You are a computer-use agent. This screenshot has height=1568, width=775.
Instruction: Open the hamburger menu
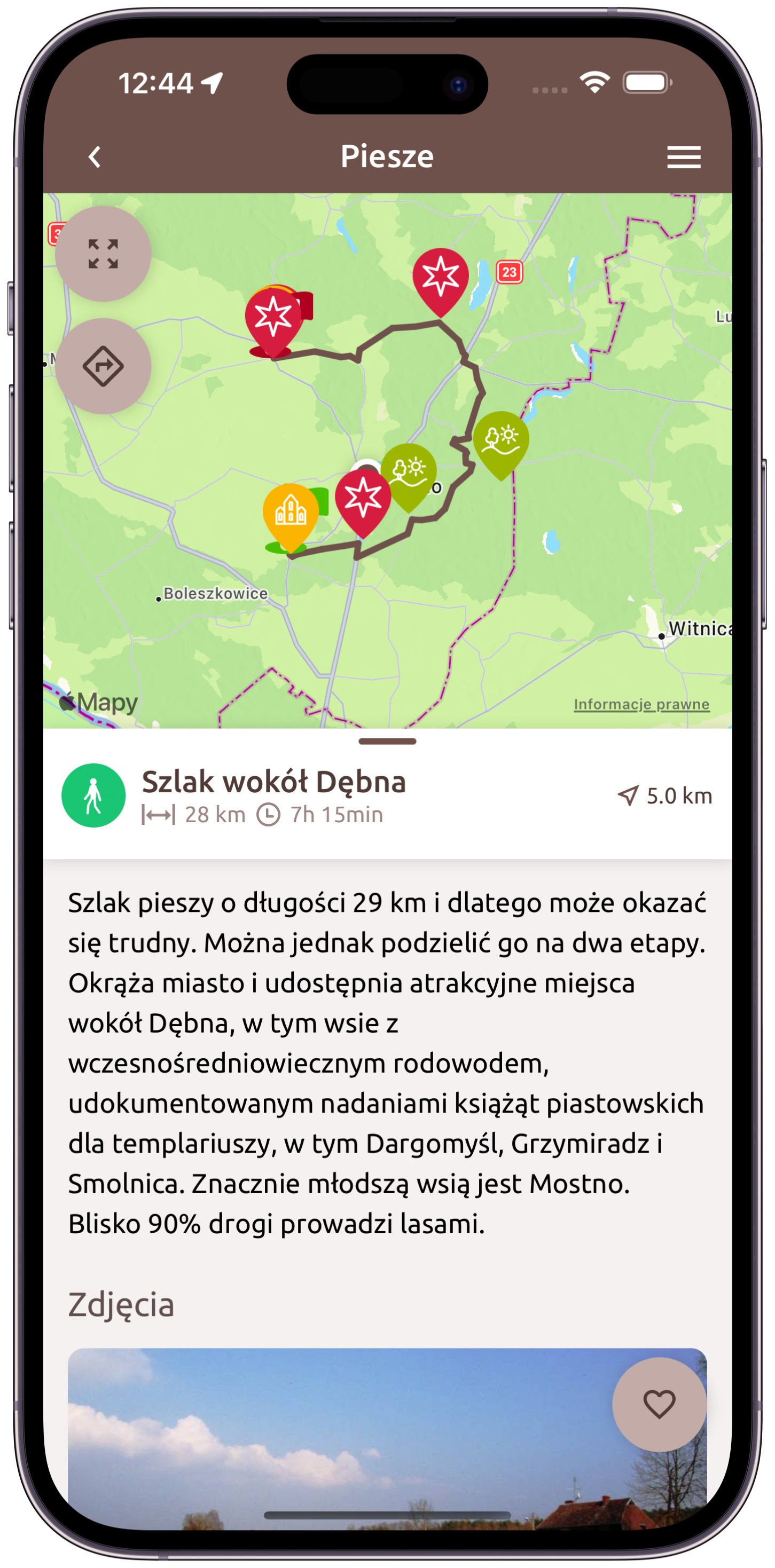click(x=683, y=157)
